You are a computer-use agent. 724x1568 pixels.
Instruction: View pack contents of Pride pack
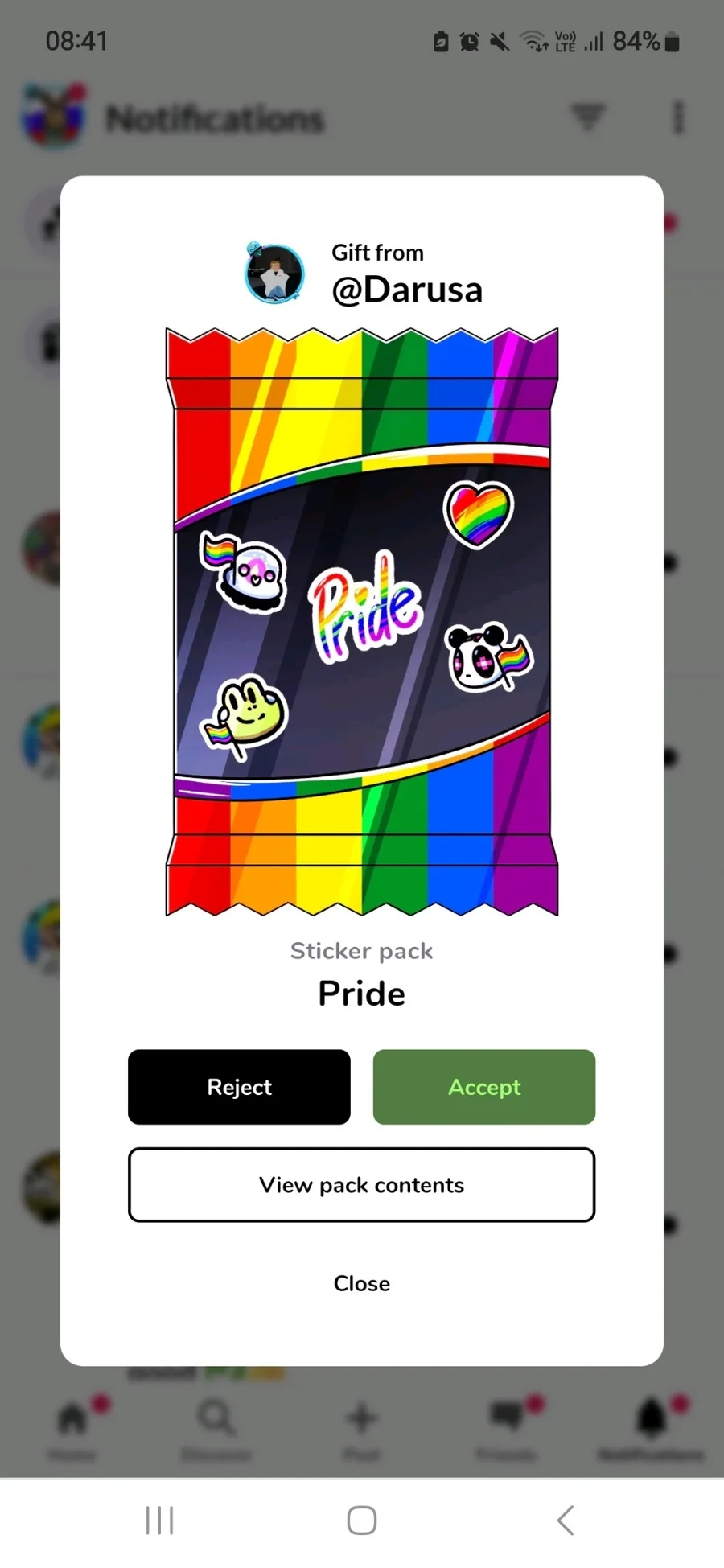click(x=362, y=1184)
